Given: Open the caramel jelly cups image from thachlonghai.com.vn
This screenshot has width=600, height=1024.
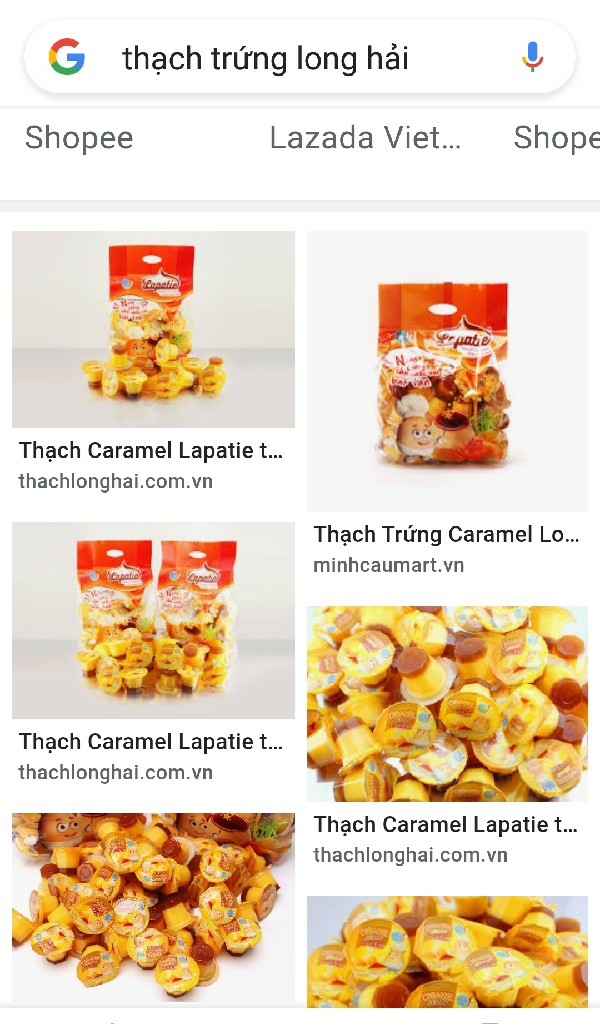Looking at the screenshot, I should coord(447,703).
